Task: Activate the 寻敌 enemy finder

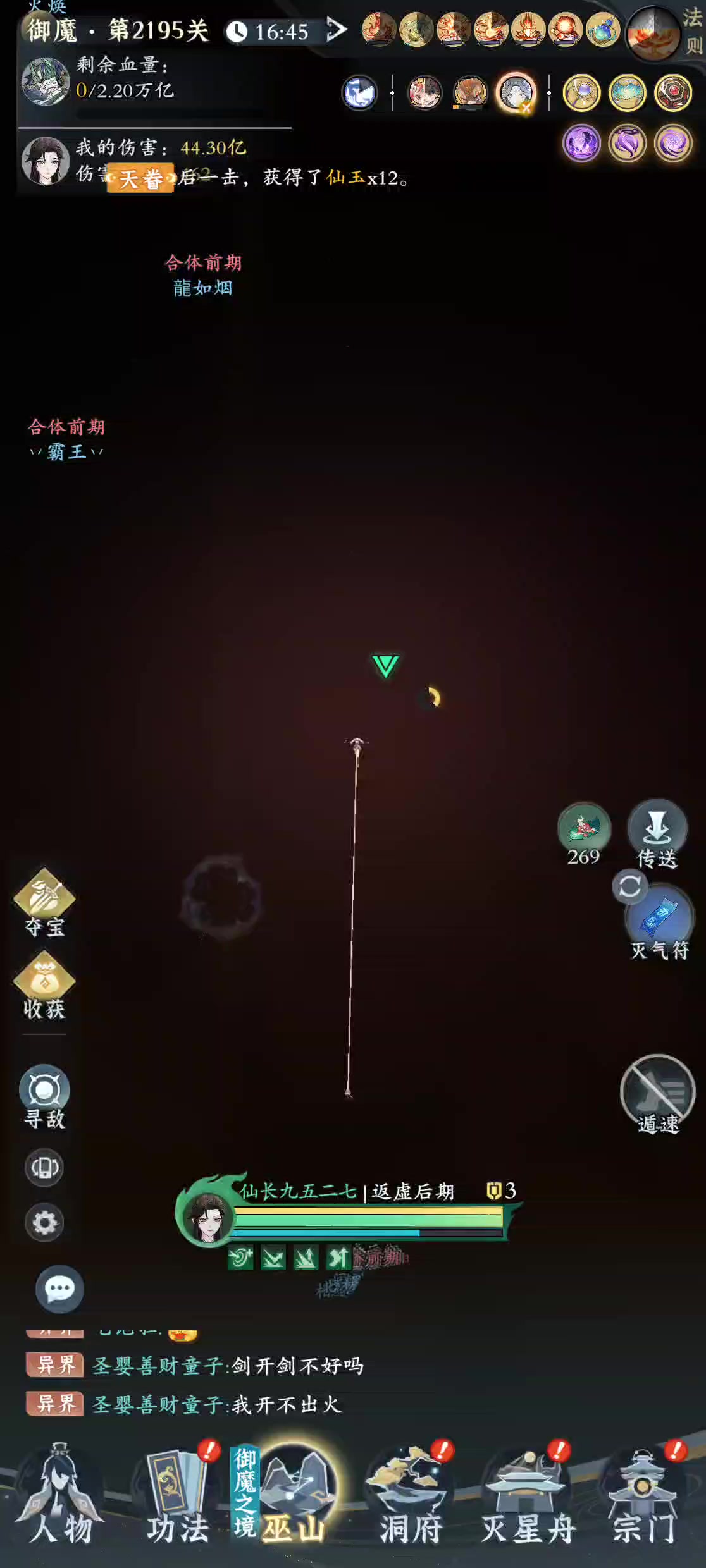Action: pos(44,1098)
